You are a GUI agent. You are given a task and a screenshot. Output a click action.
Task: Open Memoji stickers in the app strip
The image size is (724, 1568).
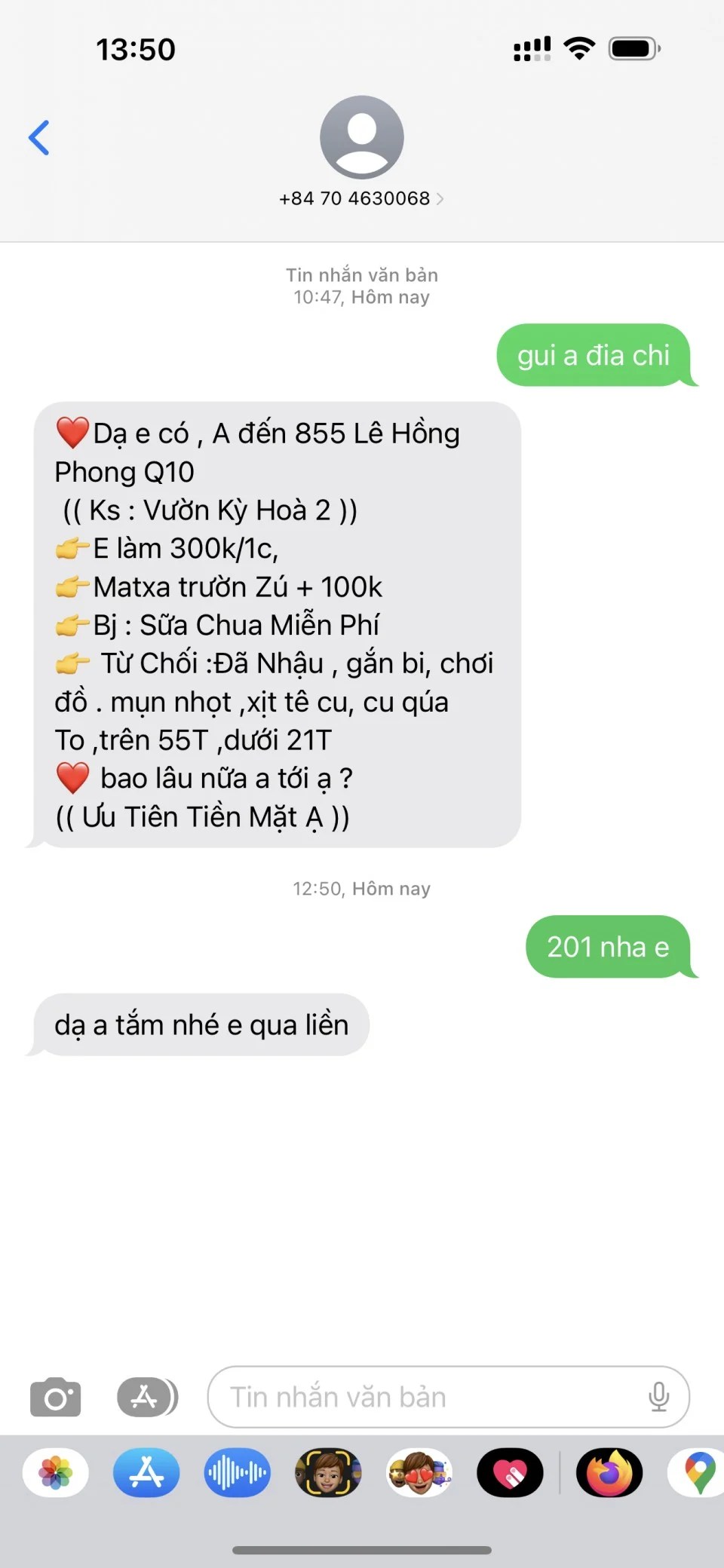(x=419, y=1472)
